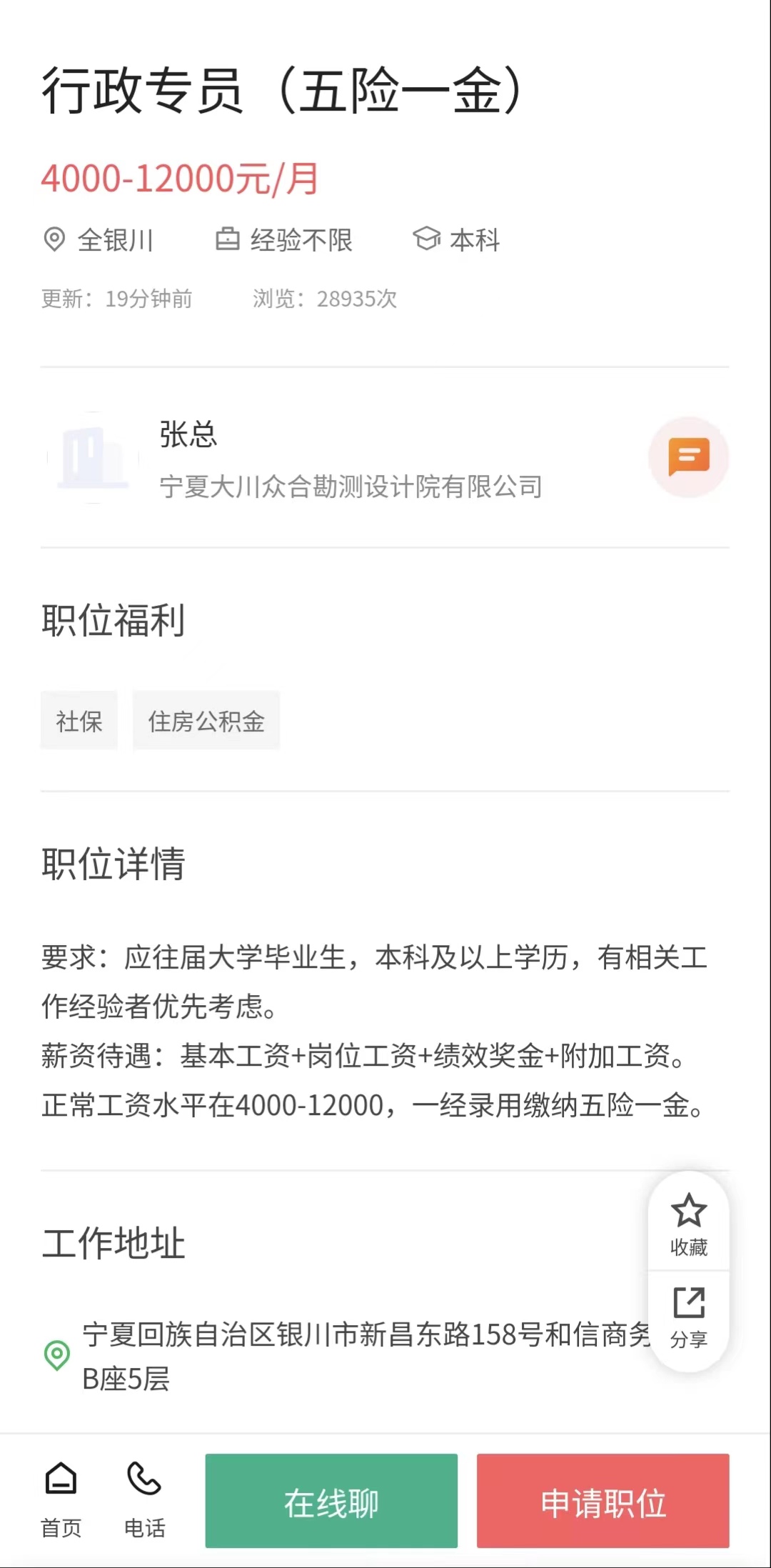771x1568 pixels.
Task: Start online chat with 在线聊
Action: click(x=331, y=1502)
